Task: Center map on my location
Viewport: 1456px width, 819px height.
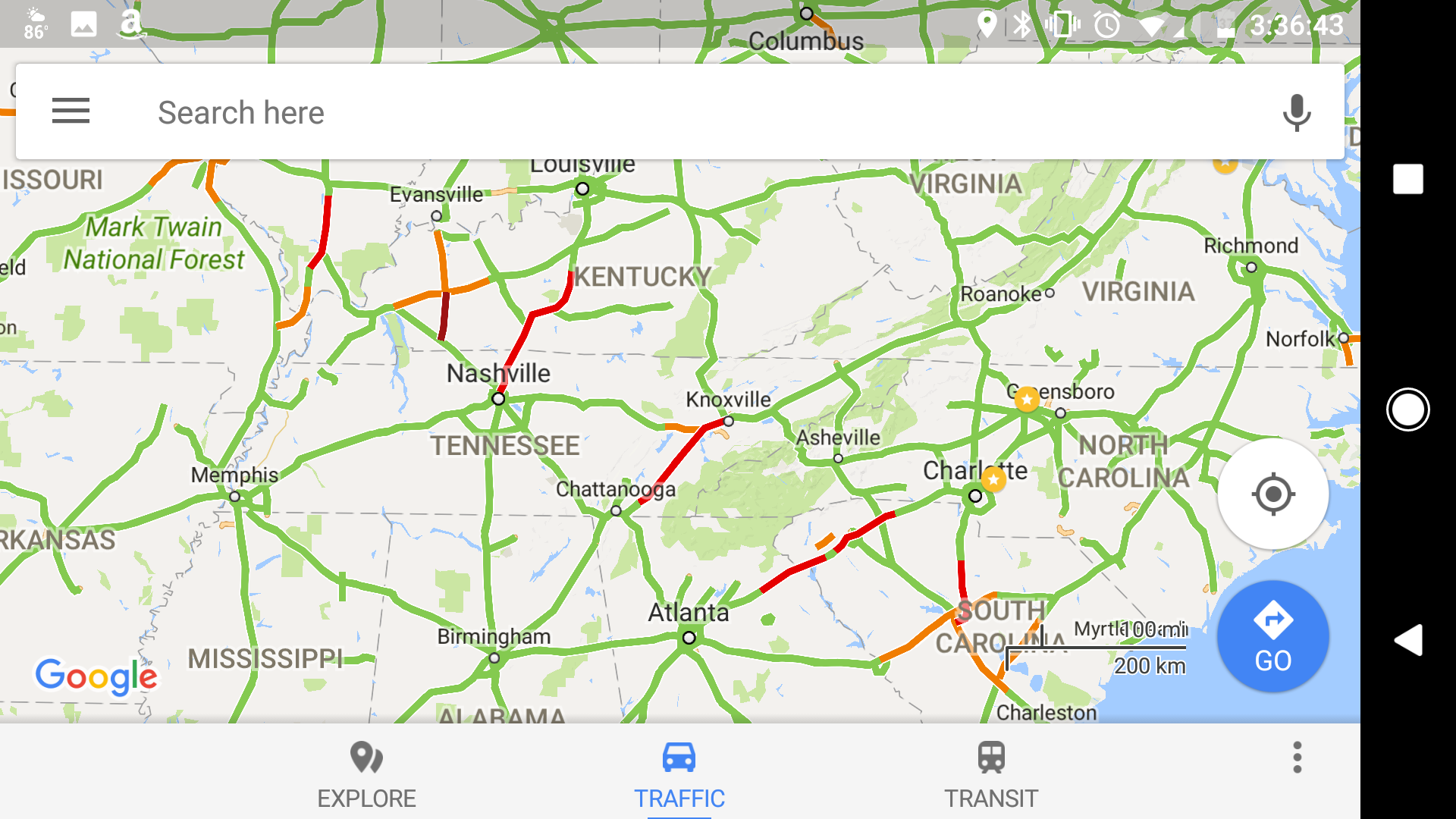Action: [1272, 494]
